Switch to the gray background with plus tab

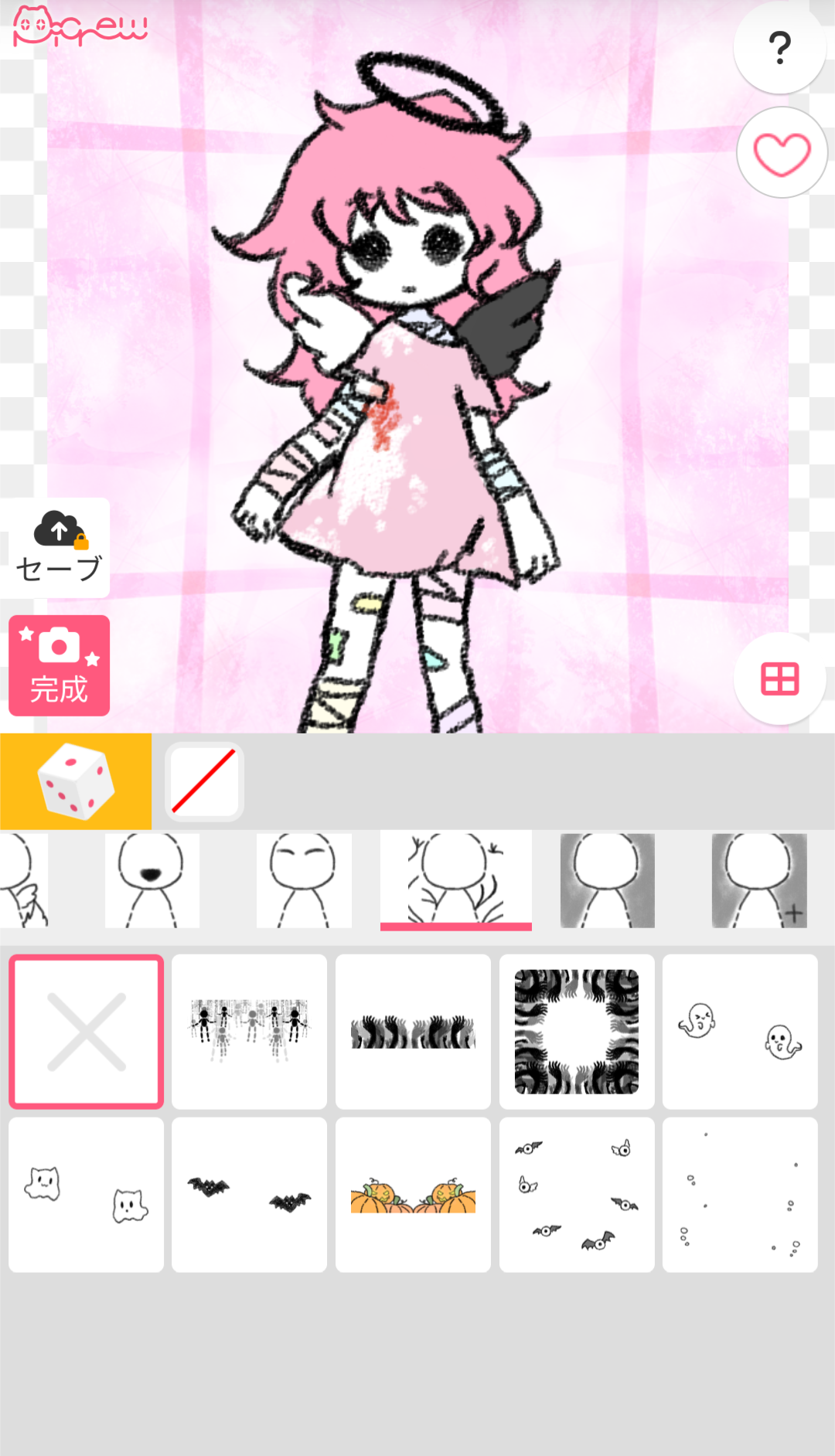758,880
